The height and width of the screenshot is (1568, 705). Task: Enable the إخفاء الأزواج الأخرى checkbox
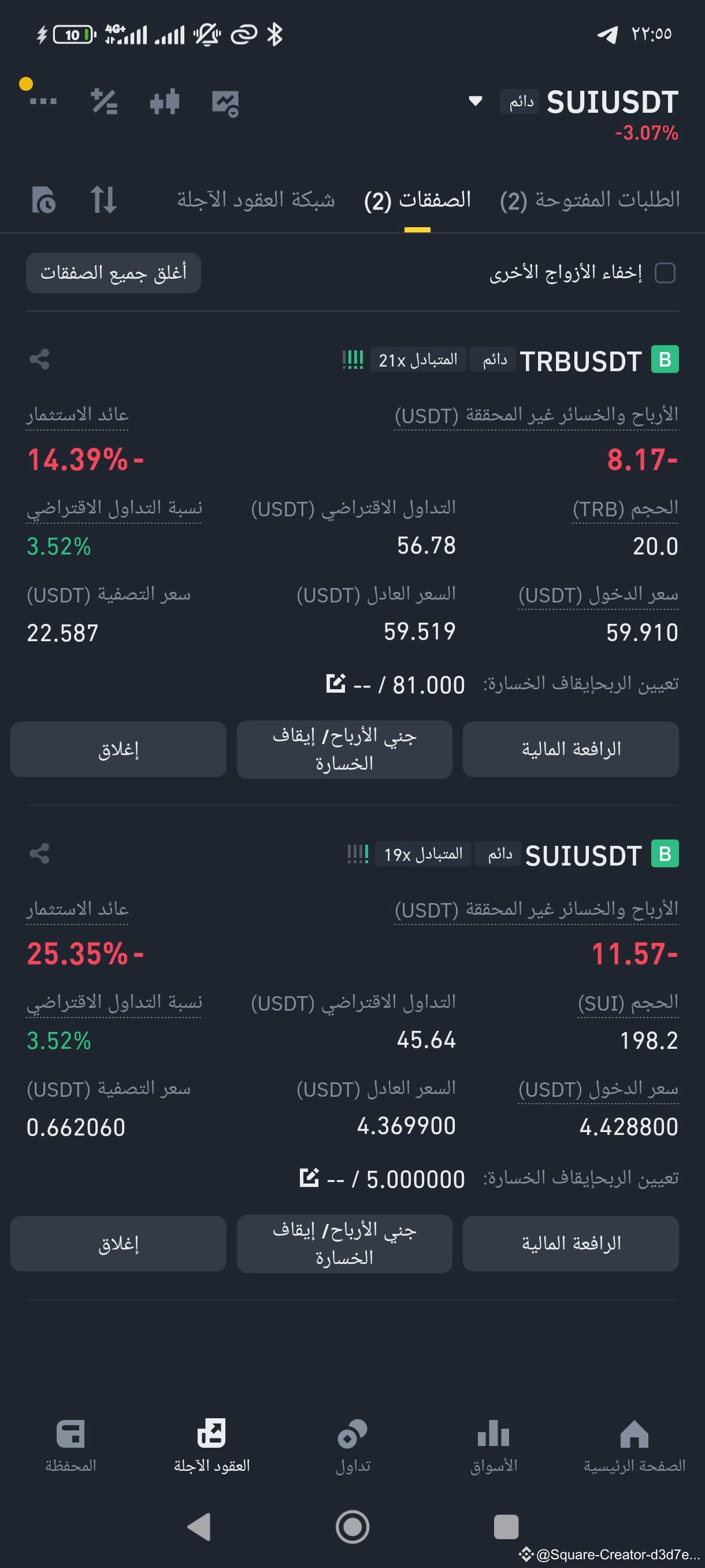pyautogui.click(x=666, y=275)
